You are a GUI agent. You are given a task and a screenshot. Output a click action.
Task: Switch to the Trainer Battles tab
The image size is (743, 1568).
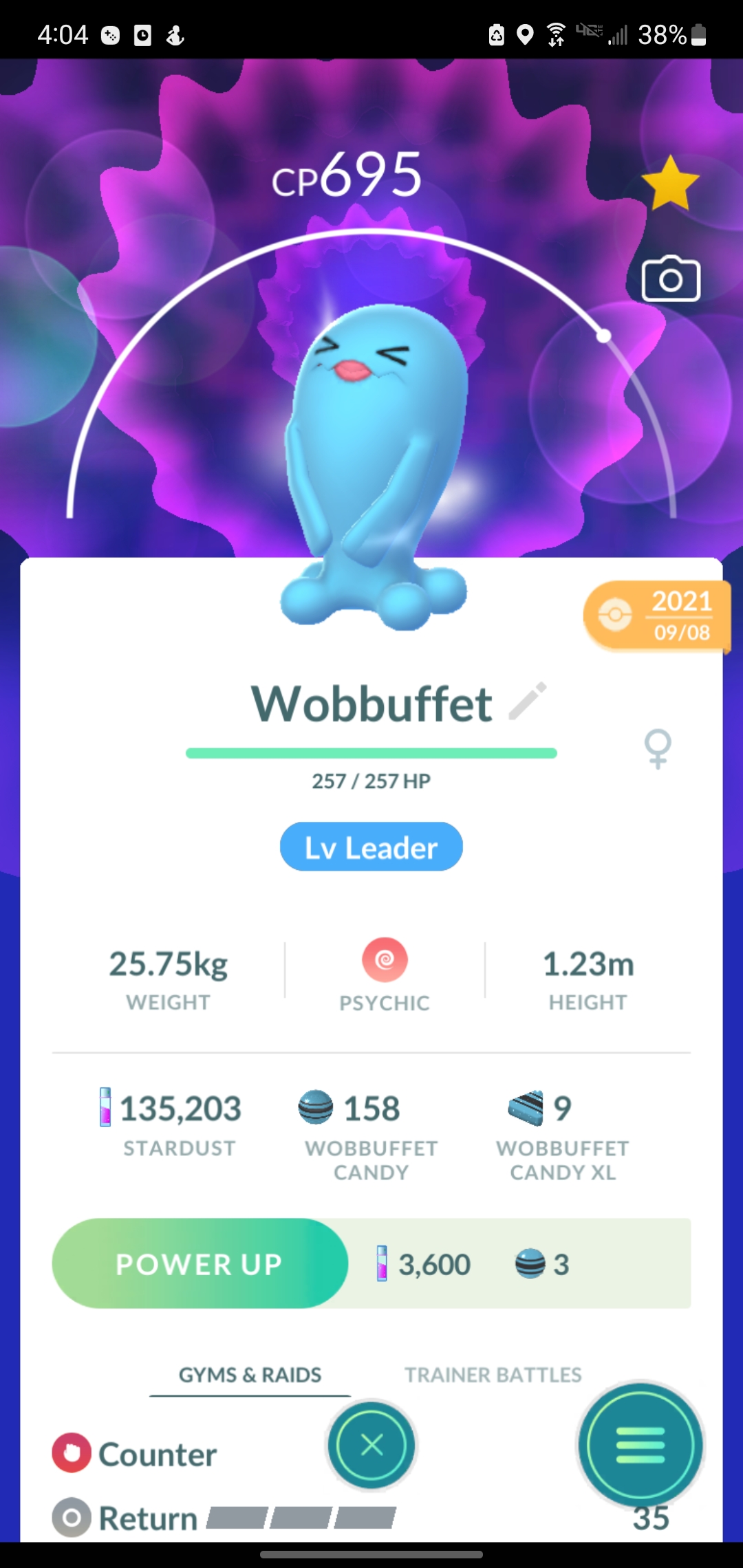point(493,1375)
